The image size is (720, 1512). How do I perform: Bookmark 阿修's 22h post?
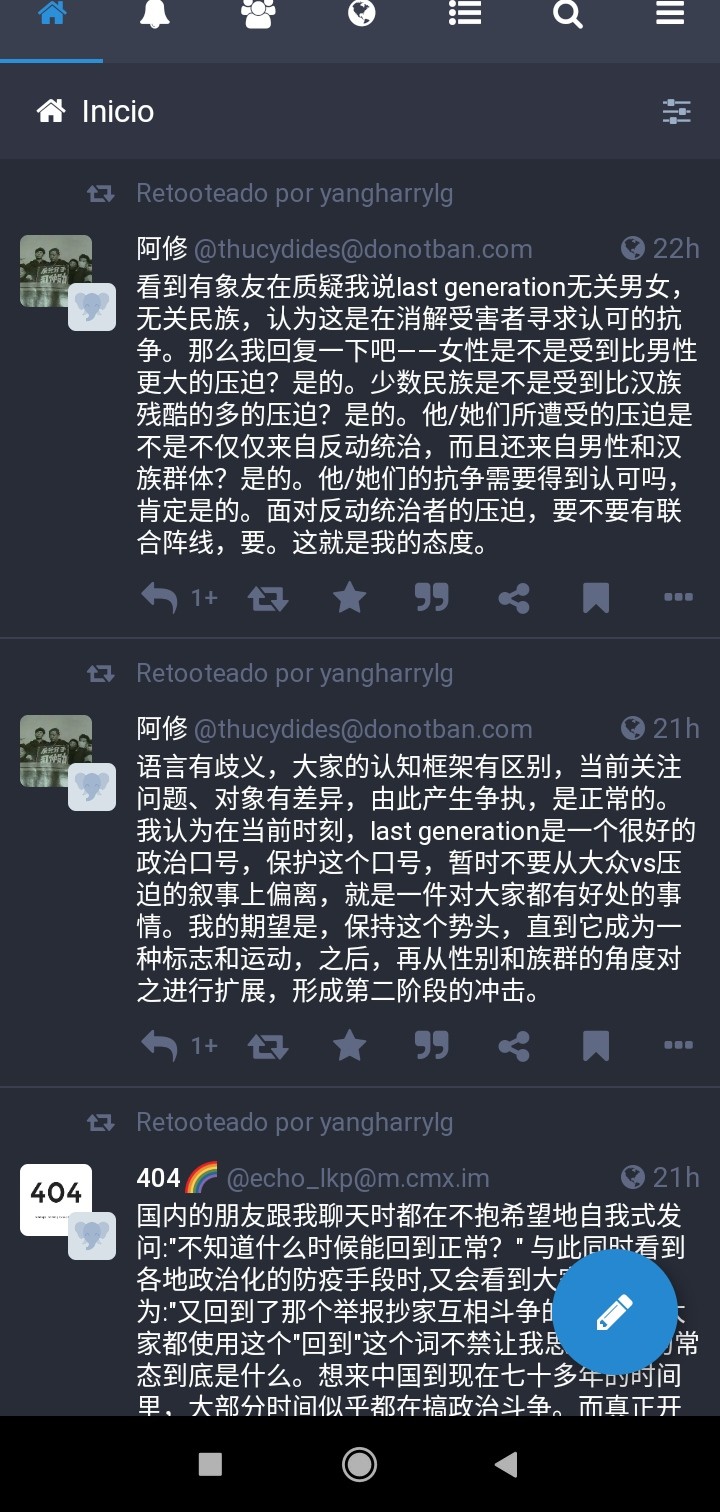coord(596,598)
